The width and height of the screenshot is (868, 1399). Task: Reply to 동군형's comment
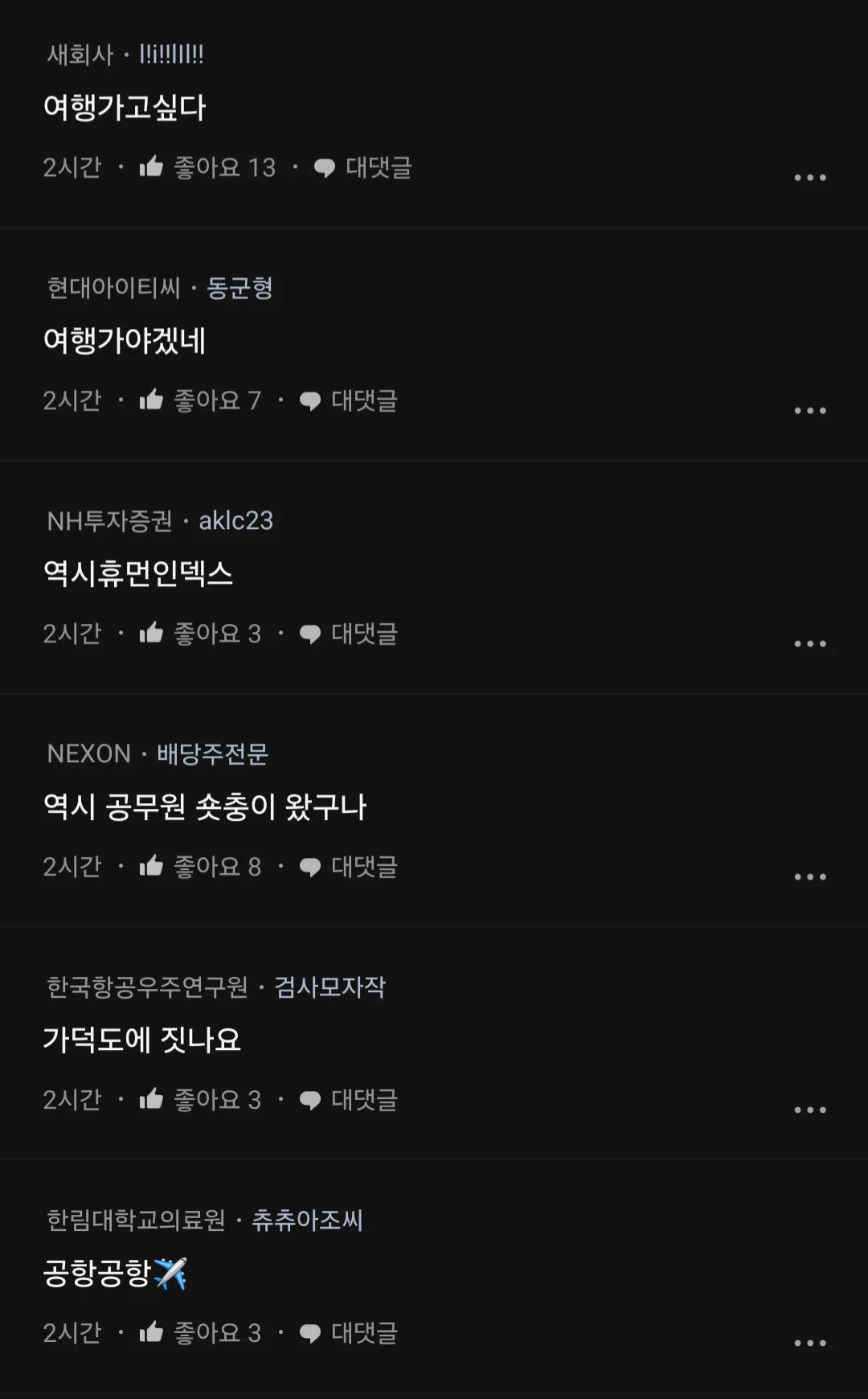(349, 400)
